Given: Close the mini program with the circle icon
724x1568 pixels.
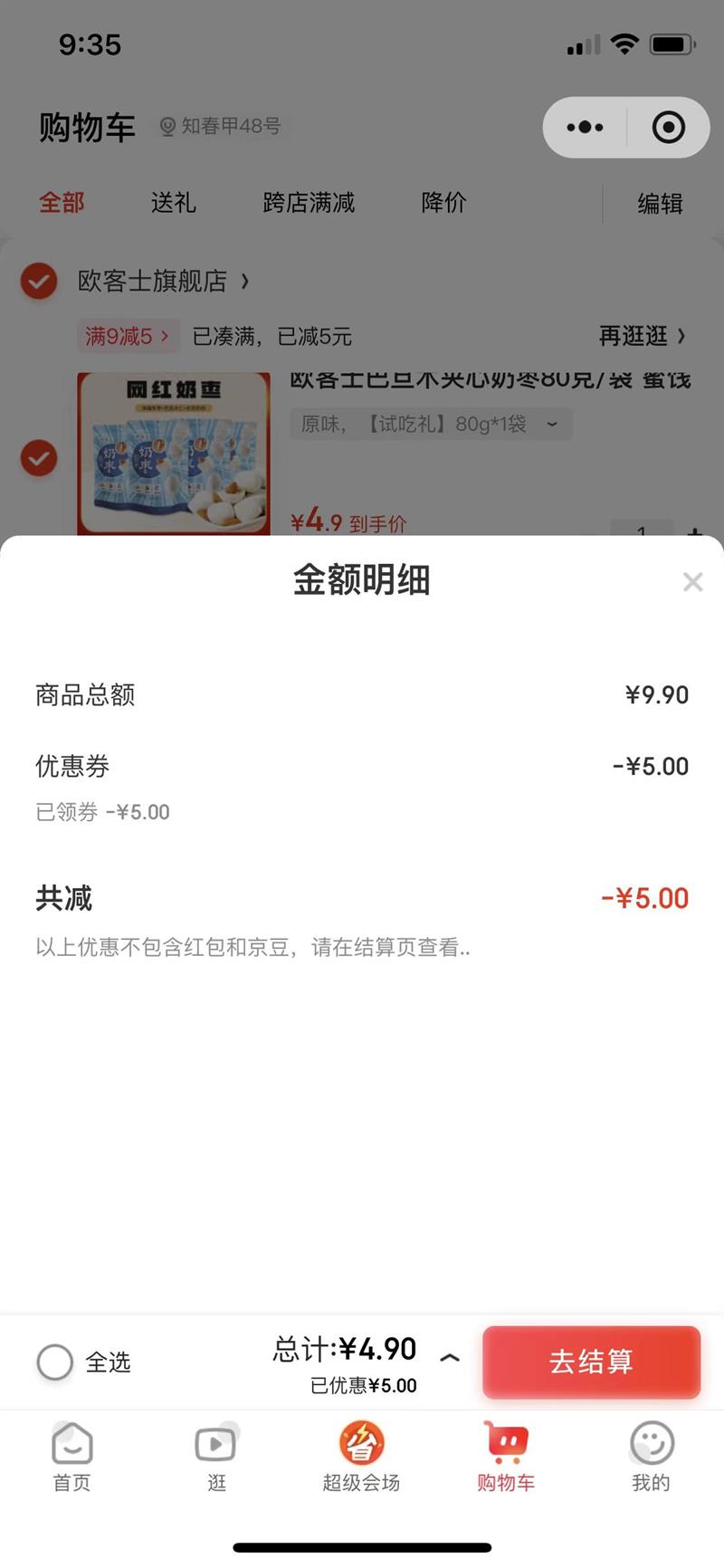Looking at the screenshot, I should [668, 128].
